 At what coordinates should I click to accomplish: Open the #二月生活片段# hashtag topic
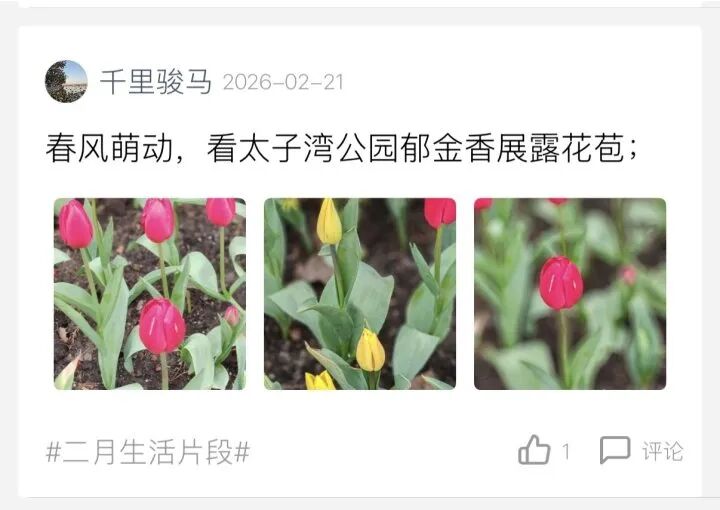147,451
